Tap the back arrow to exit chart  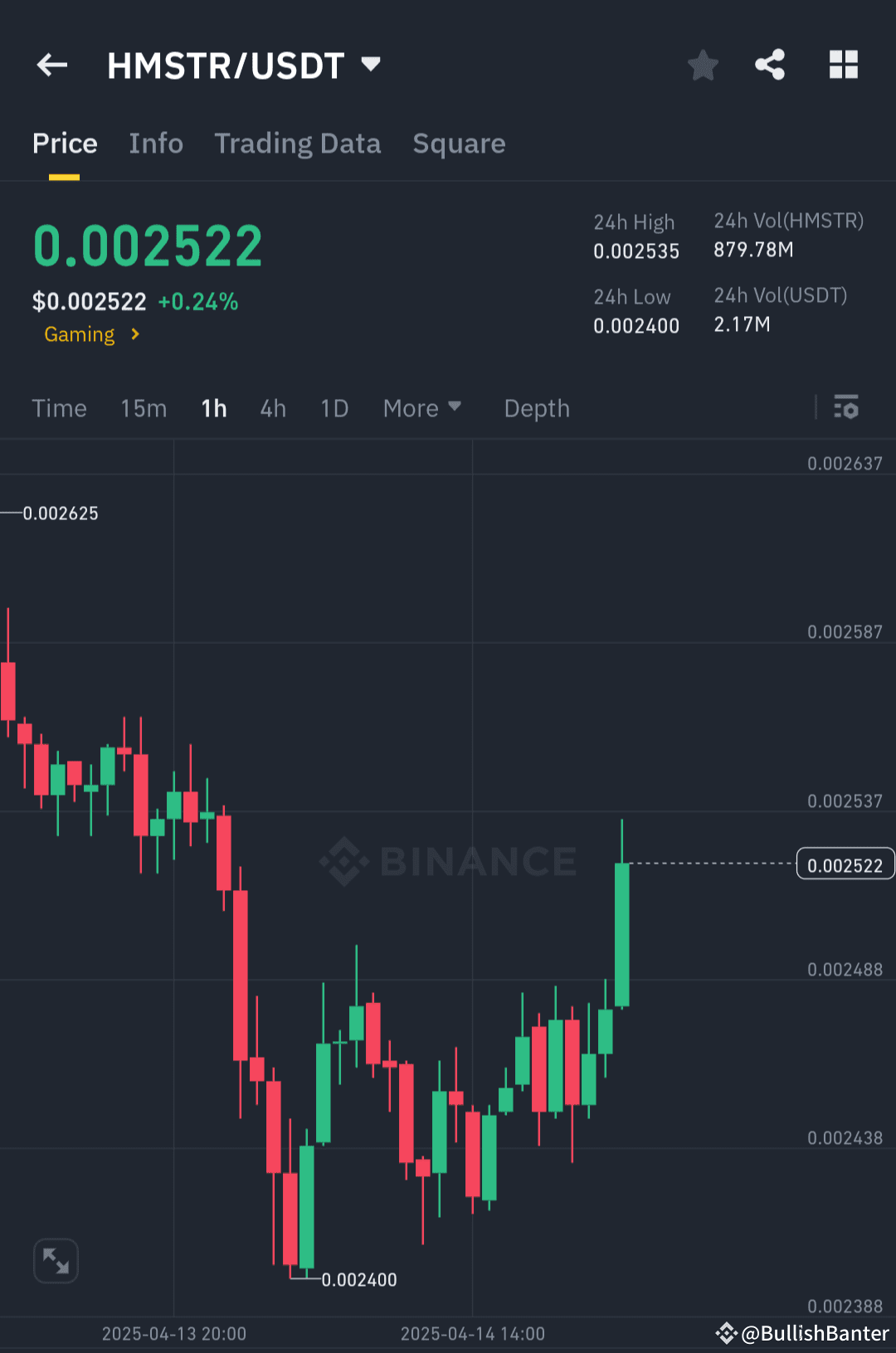(51, 65)
